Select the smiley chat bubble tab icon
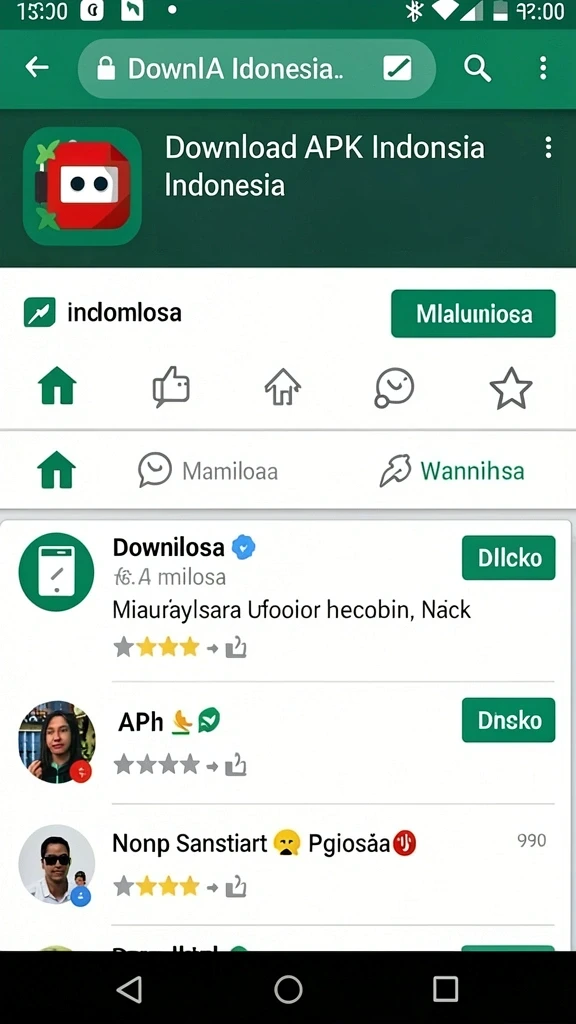 (x=394, y=388)
